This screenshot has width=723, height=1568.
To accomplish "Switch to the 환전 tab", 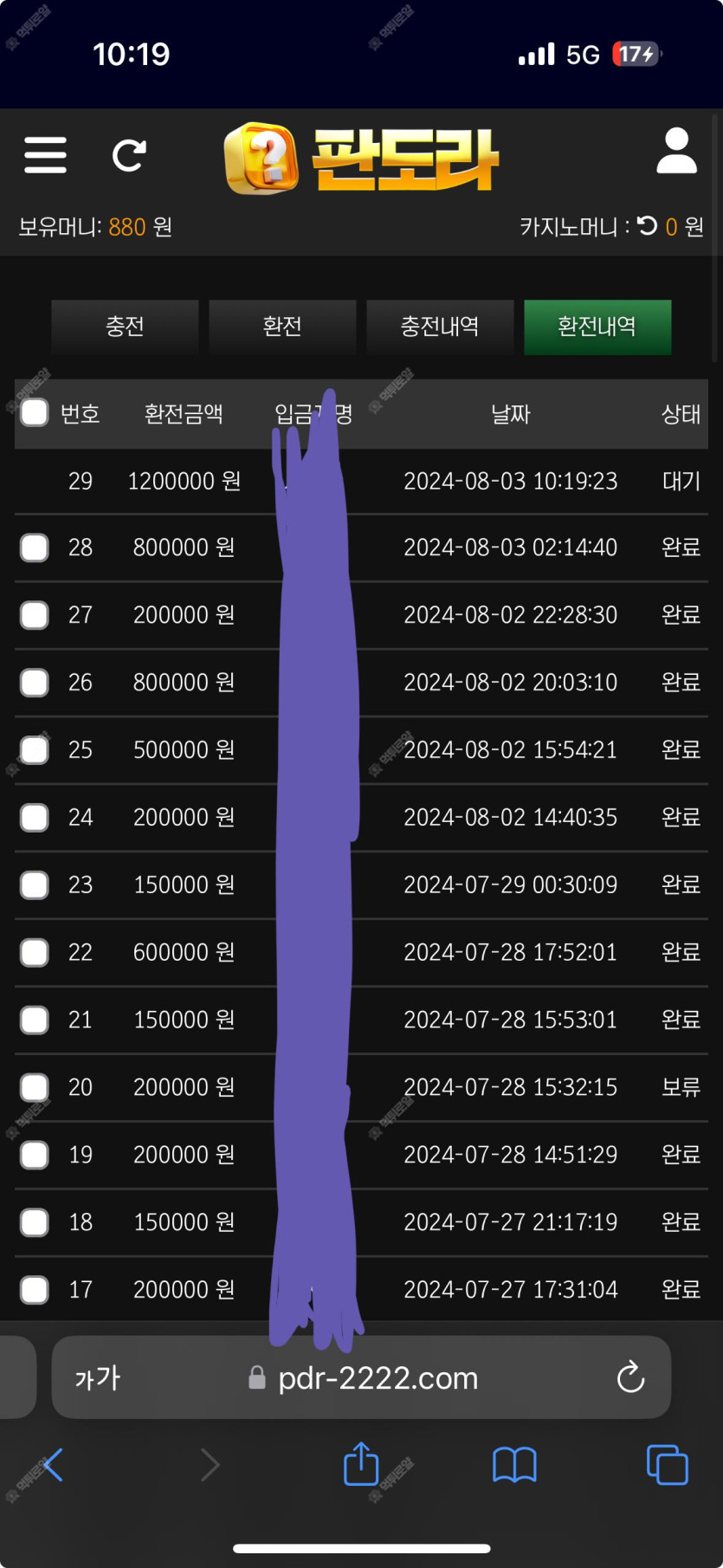I will (x=282, y=327).
